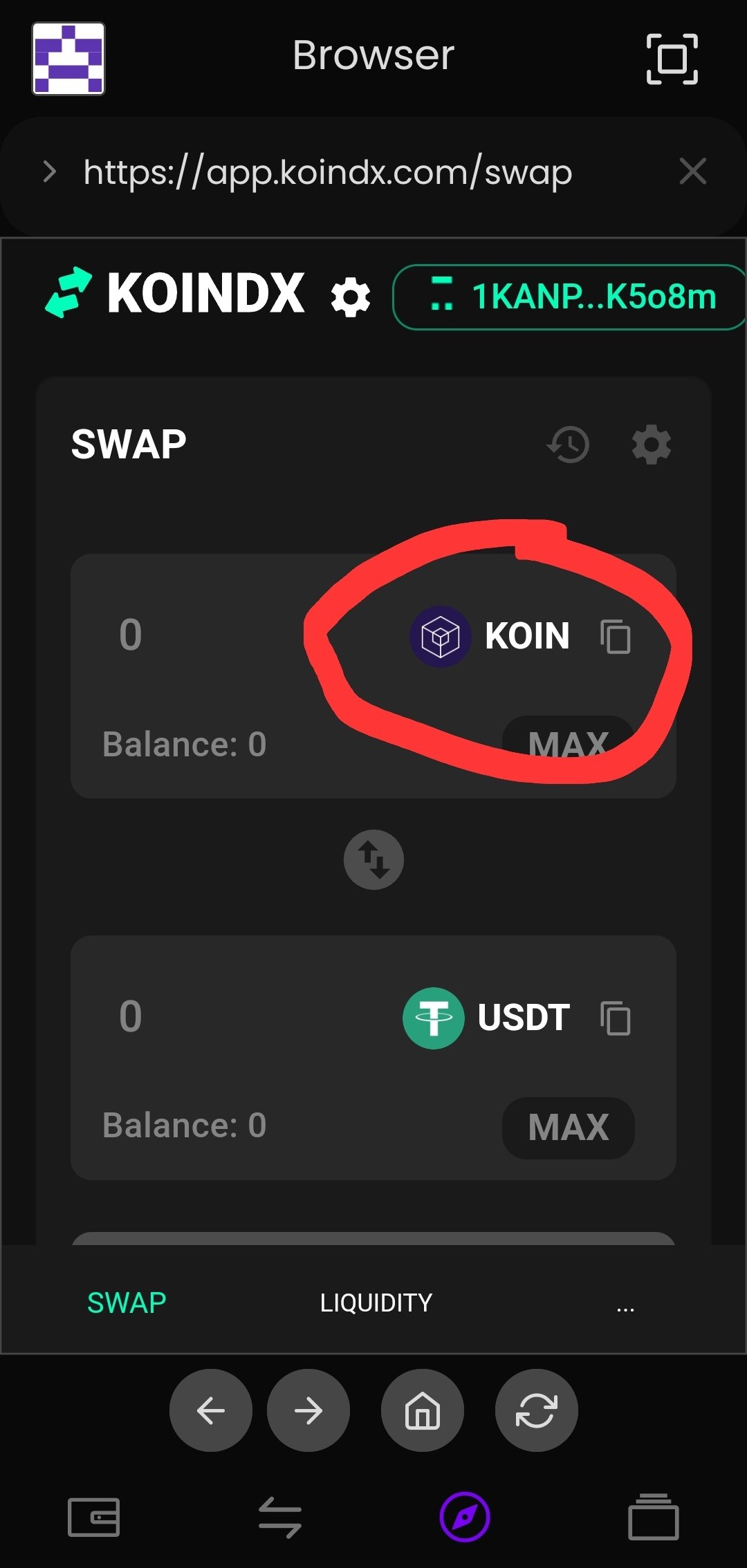Tap MAX in the USDT box
Viewport: 747px width, 1568px height.
[569, 1128]
